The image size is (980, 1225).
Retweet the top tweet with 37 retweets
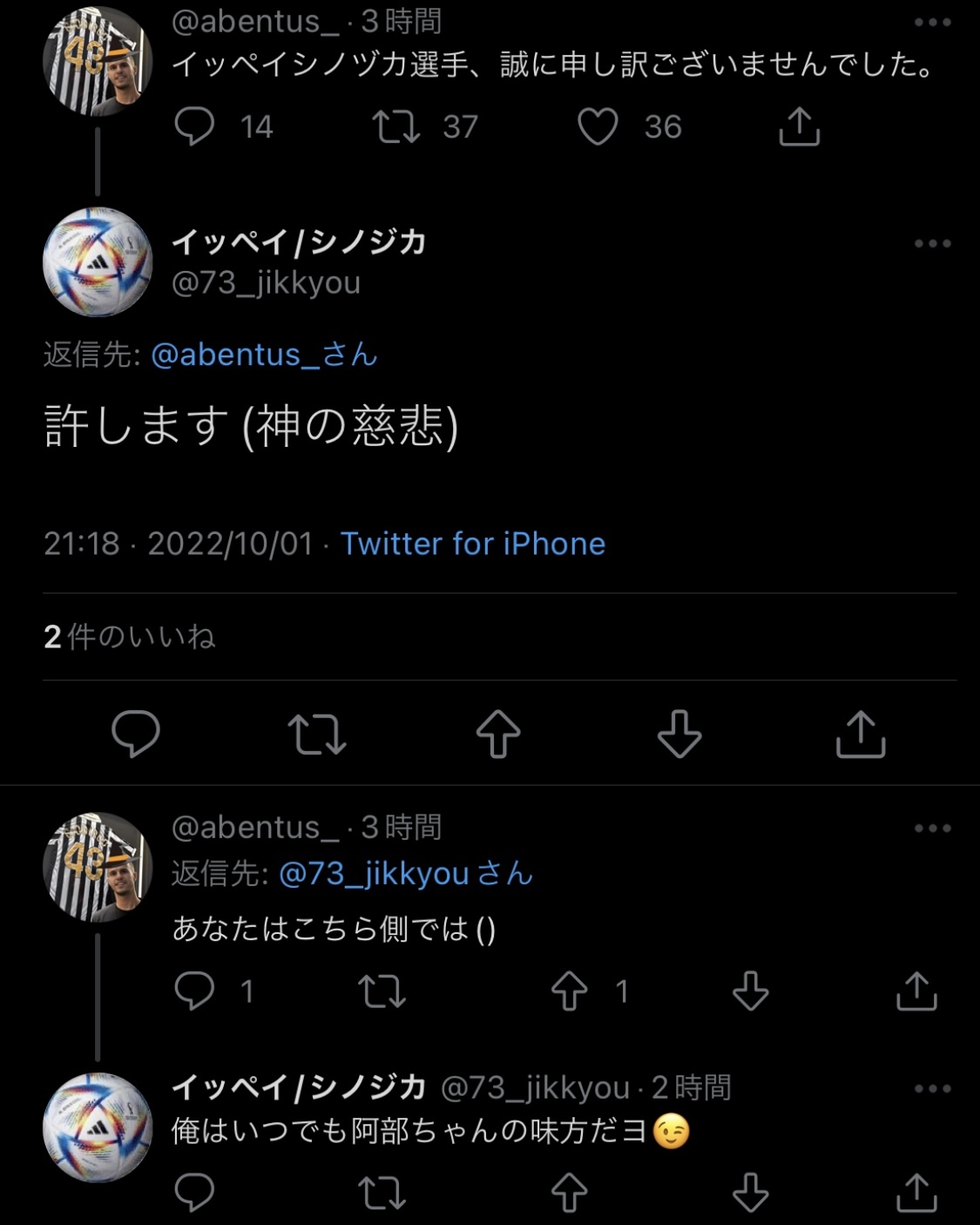point(396,127)
